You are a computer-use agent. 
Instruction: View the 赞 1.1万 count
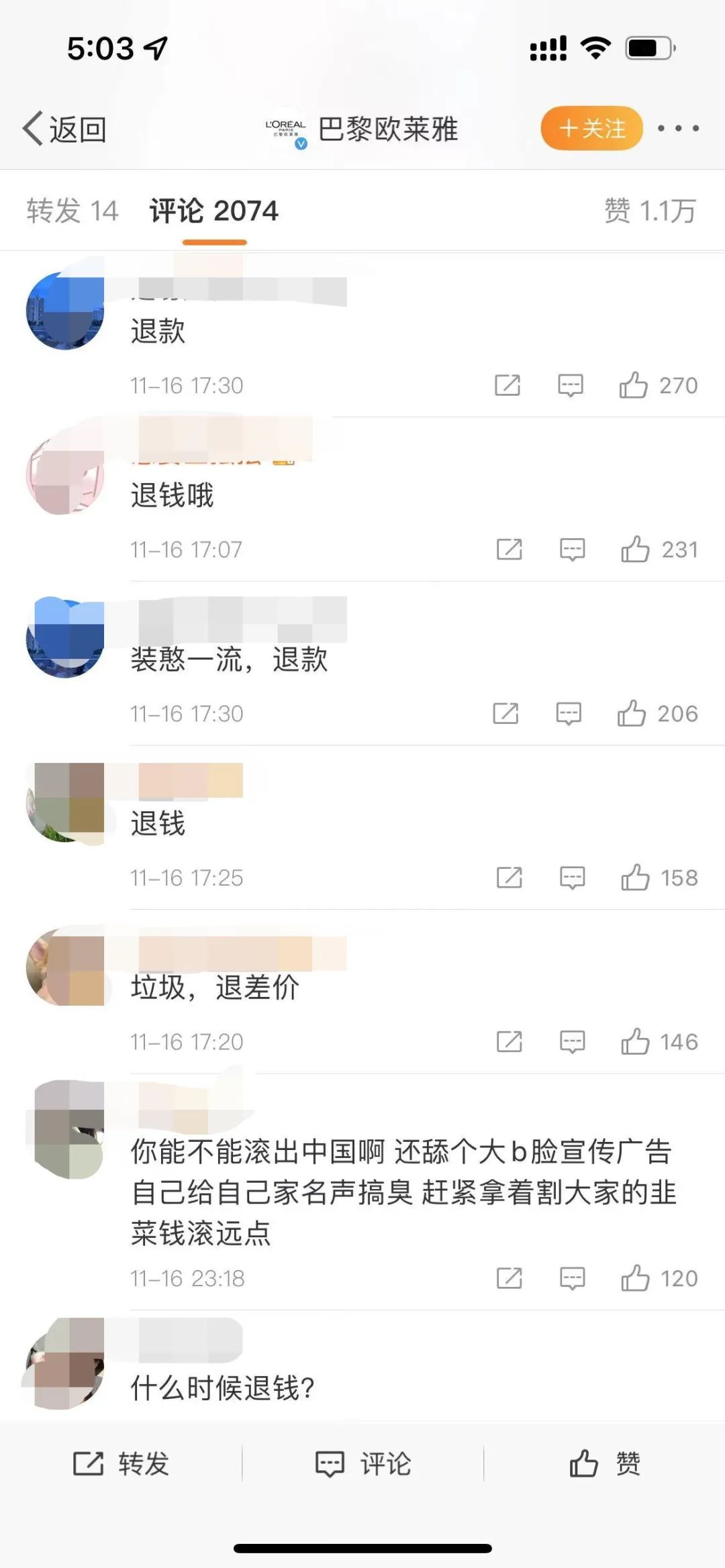648,210
